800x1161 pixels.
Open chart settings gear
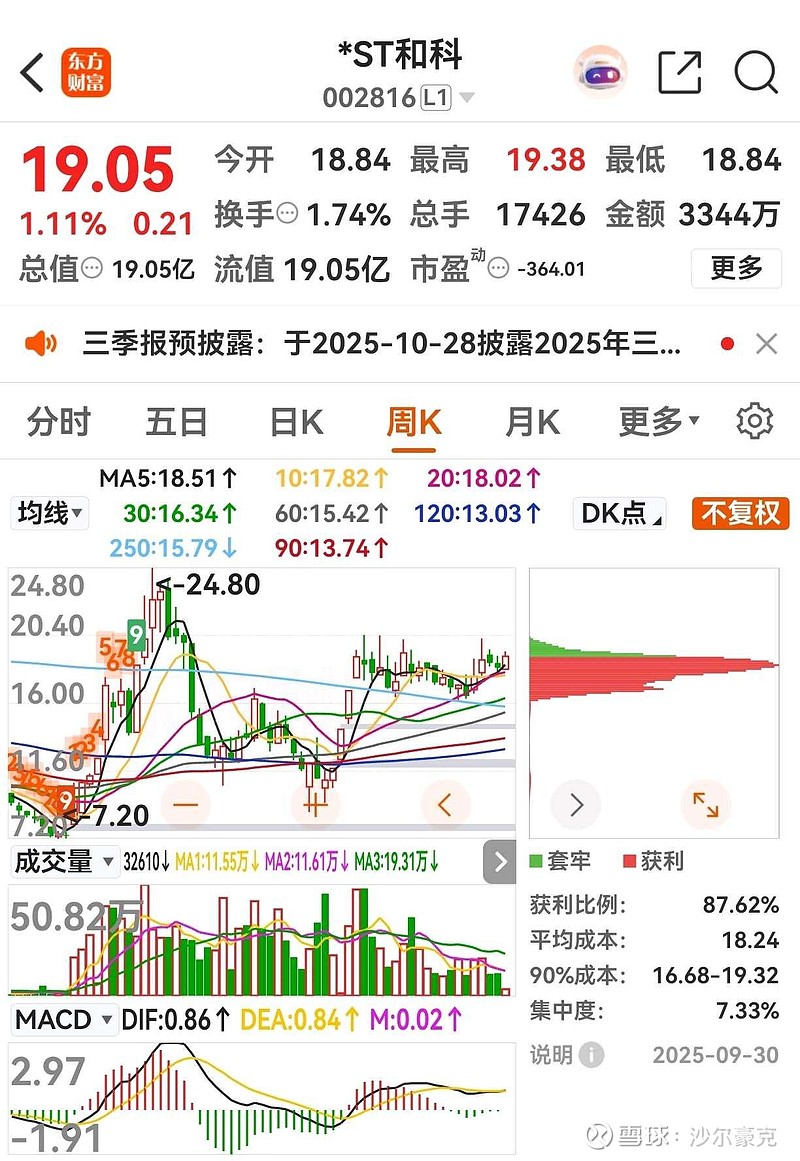coord(755,421)
